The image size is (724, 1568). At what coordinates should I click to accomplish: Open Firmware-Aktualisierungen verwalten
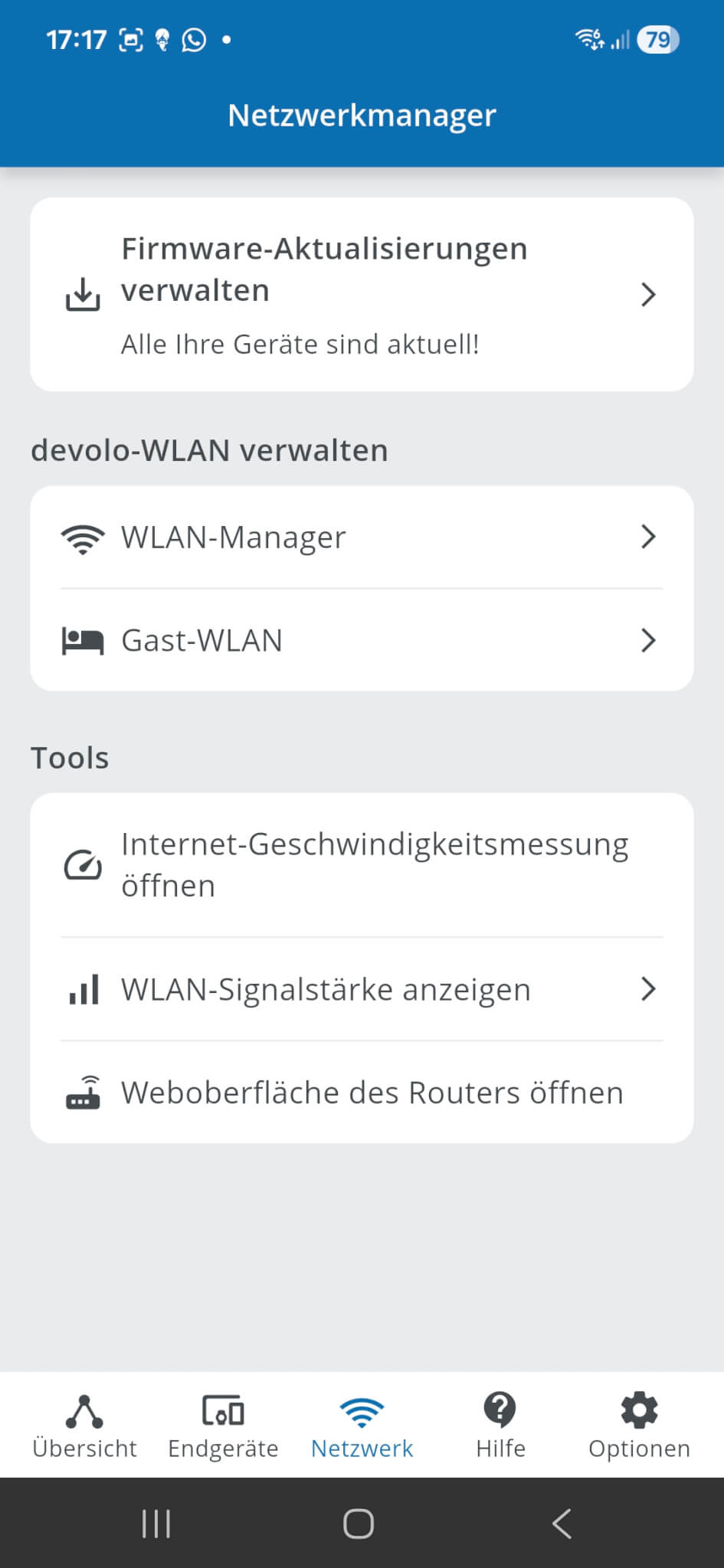point(362,295)
